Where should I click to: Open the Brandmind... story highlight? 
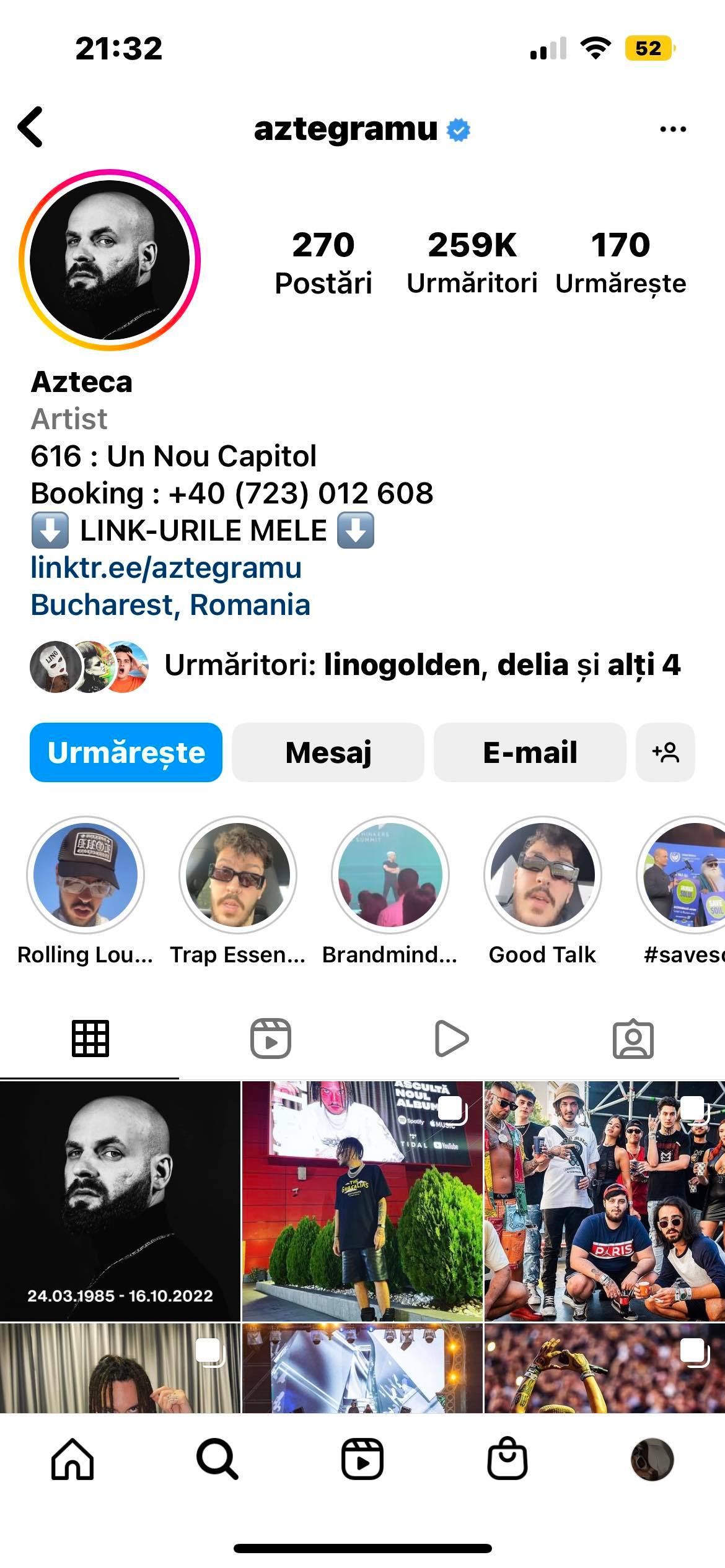pyautogui.click(x=390, y=875)
